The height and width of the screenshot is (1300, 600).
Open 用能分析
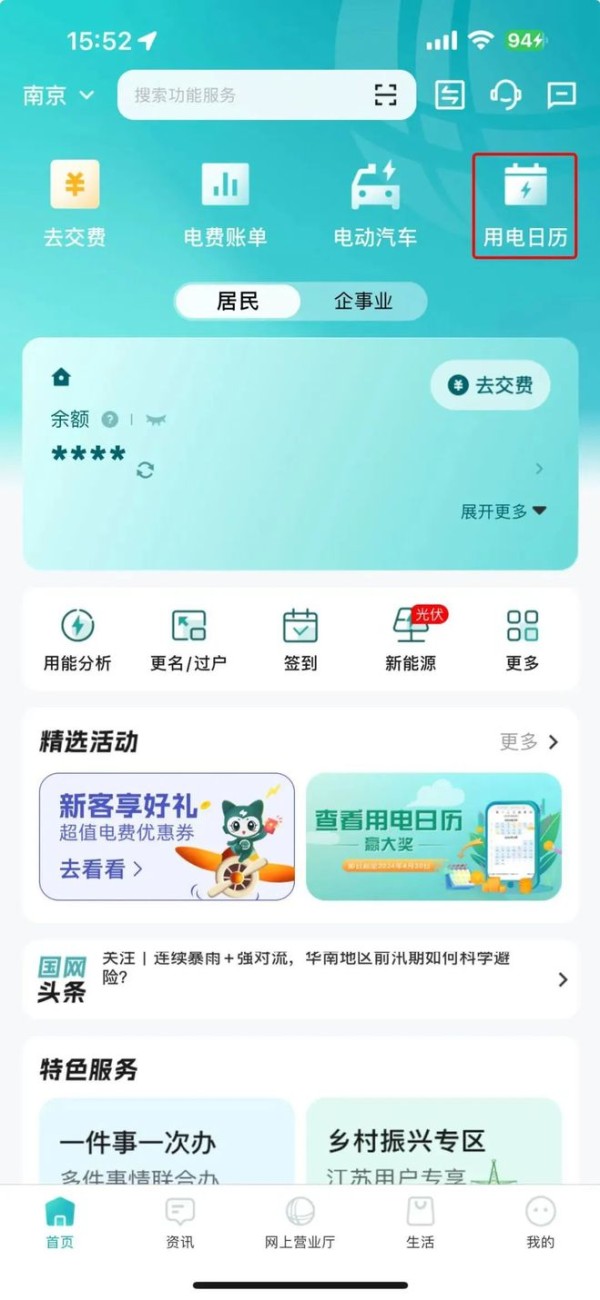click(x=77, y=640)
